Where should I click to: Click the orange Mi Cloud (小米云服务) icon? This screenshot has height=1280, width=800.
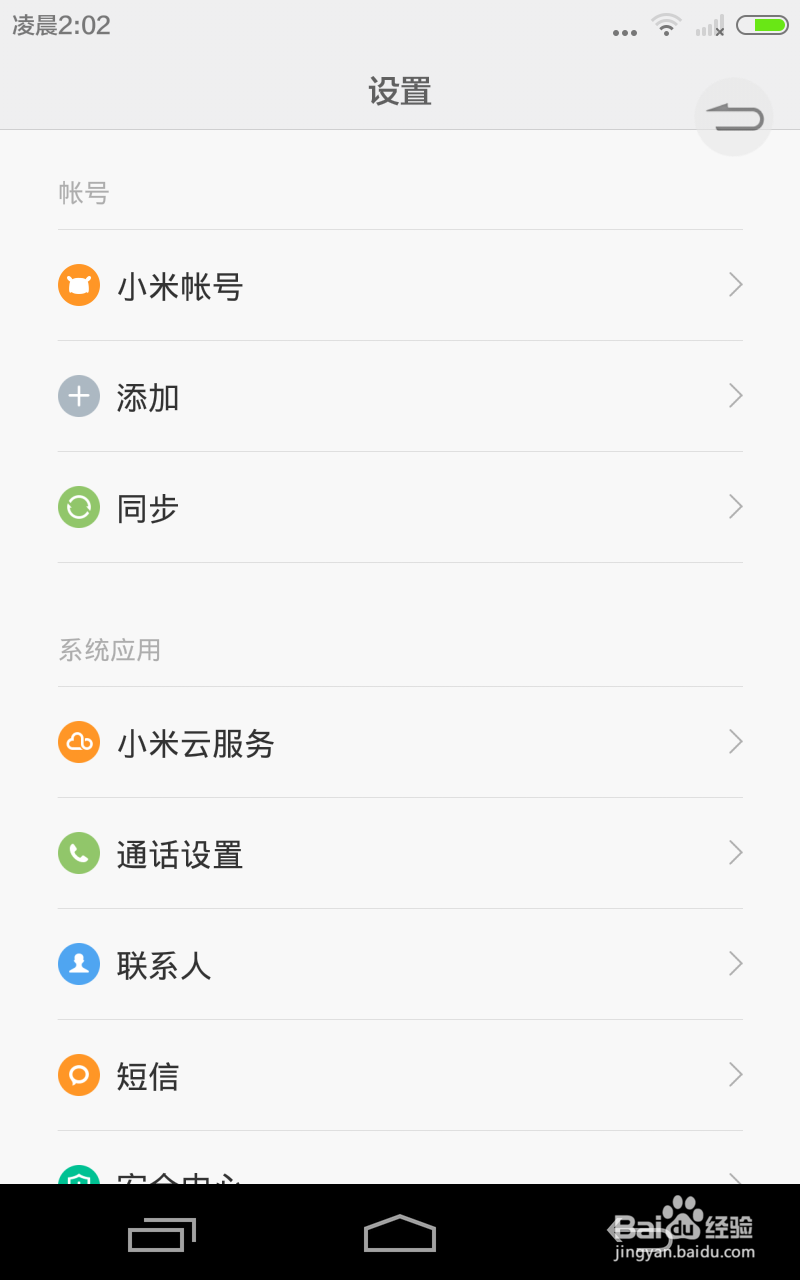[x=79, y=742]
